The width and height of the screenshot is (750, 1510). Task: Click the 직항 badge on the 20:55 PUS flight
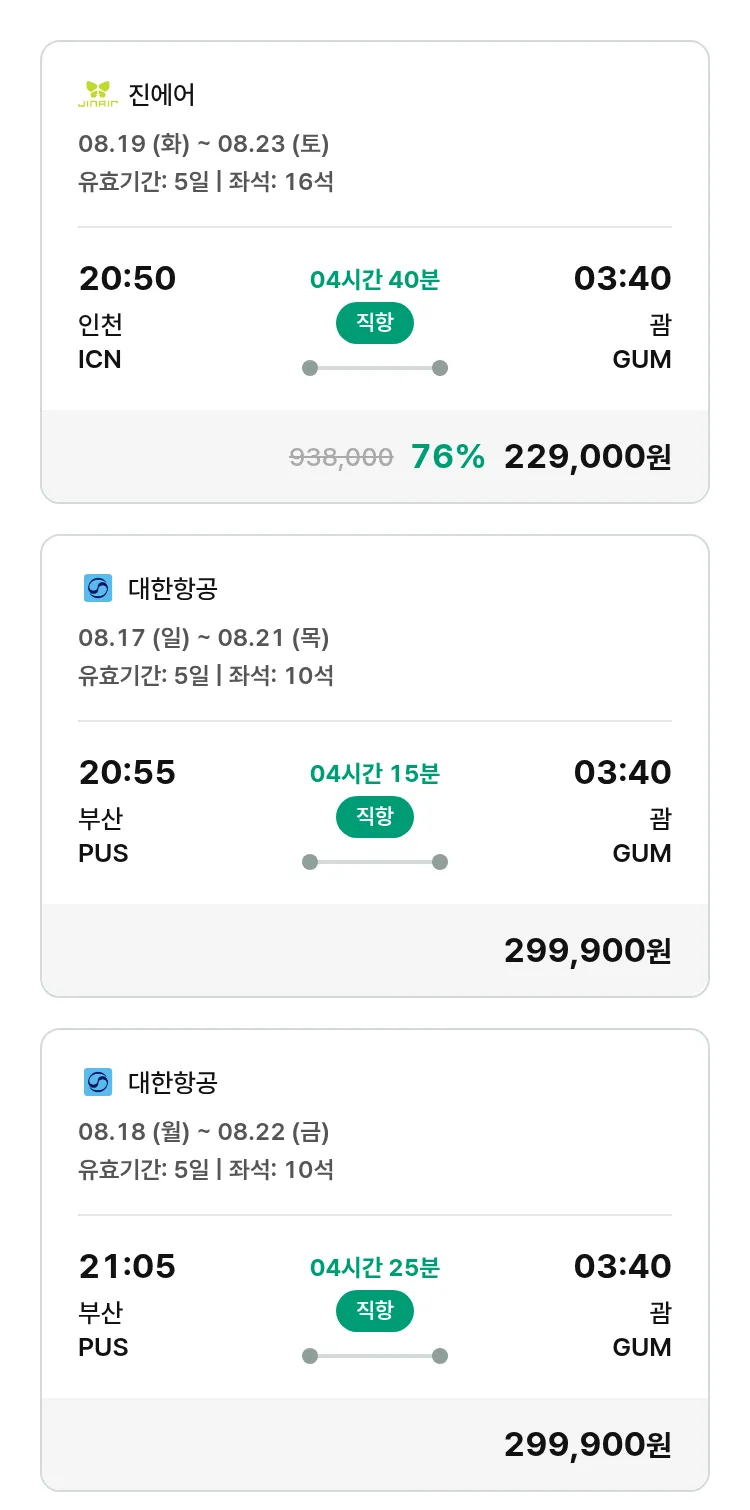374,817
